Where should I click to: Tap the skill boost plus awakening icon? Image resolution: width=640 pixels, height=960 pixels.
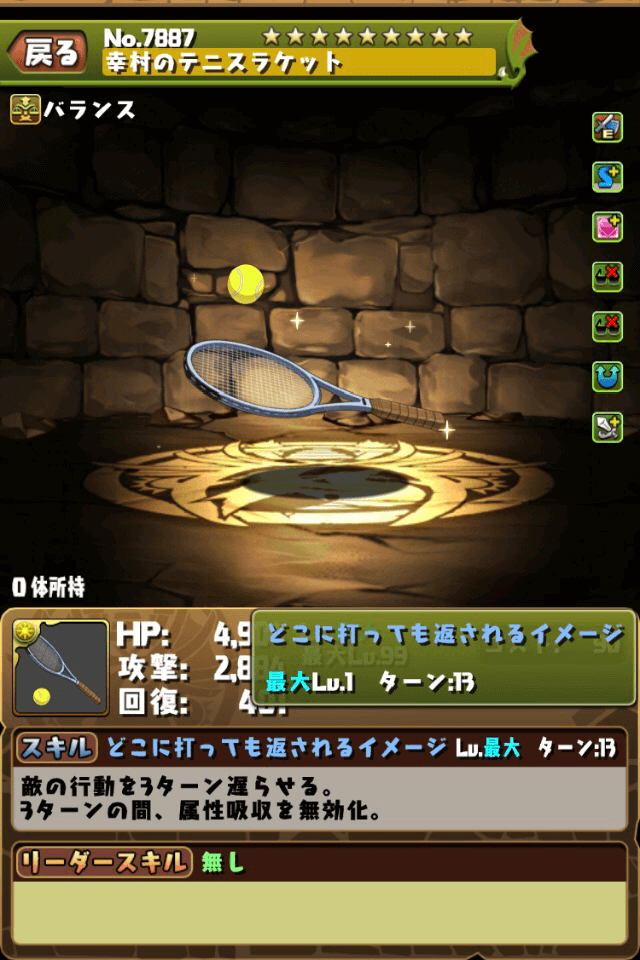(607, 176)
